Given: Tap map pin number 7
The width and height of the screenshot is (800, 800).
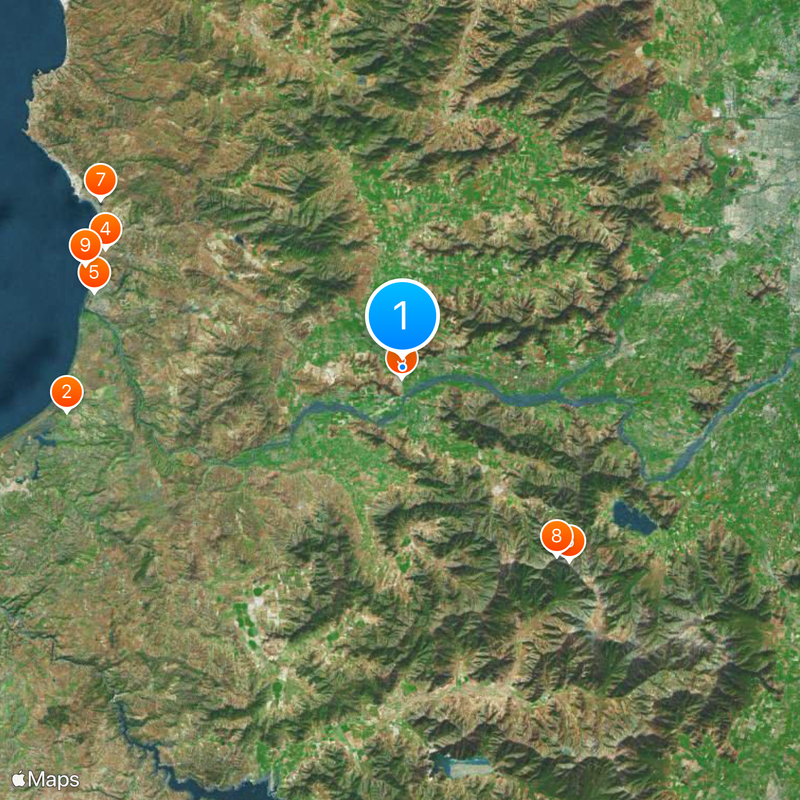Looking at the screenshot, I should (100, 181).
